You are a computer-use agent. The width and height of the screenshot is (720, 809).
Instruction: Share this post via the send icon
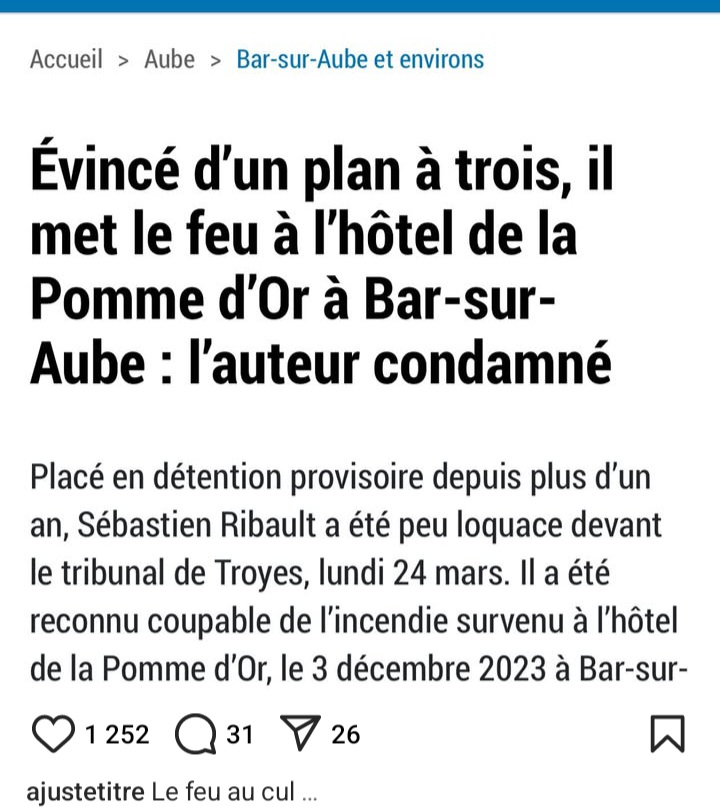(299, 735)
